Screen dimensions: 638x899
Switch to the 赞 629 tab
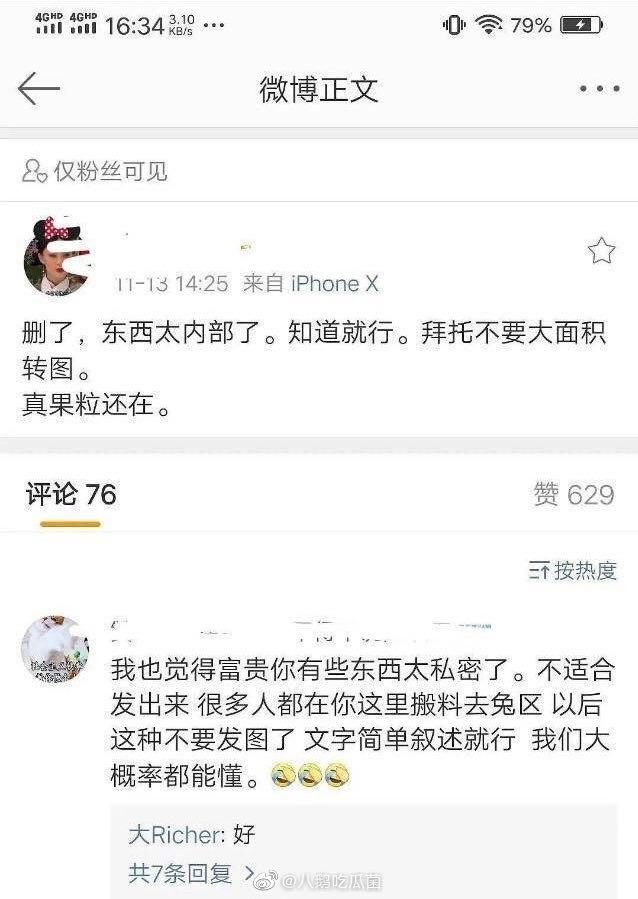click(x=573, y=494)
